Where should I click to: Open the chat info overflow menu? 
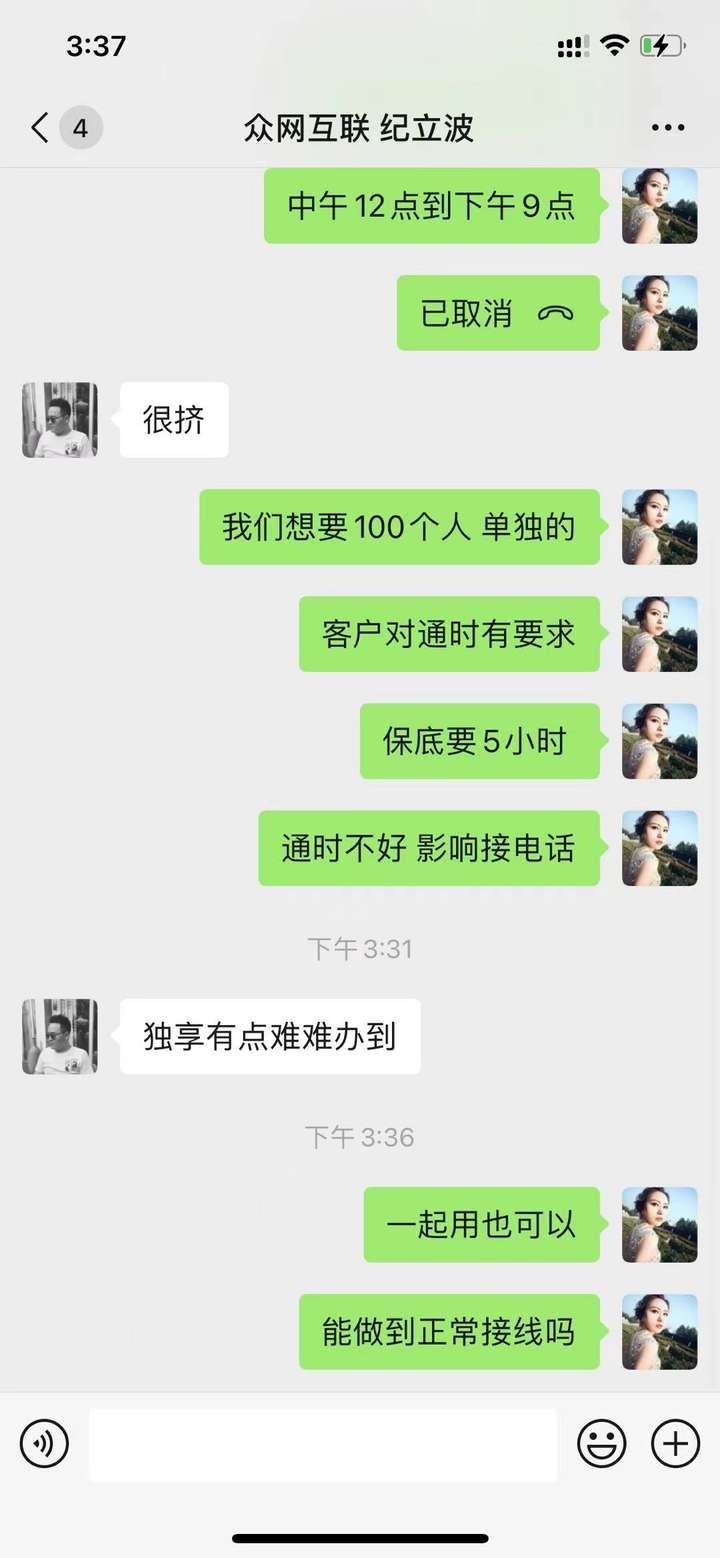667,128
